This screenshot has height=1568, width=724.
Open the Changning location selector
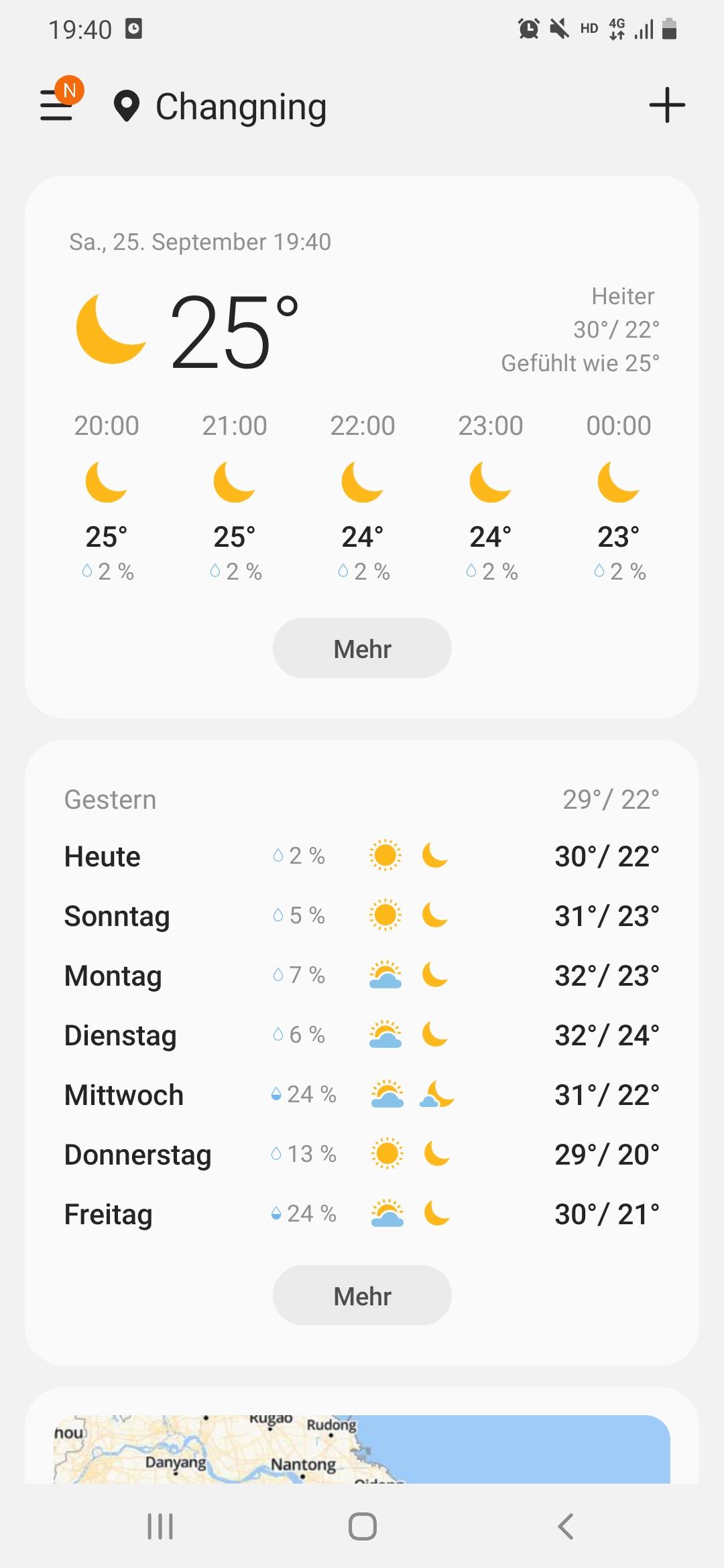[221, 107]
